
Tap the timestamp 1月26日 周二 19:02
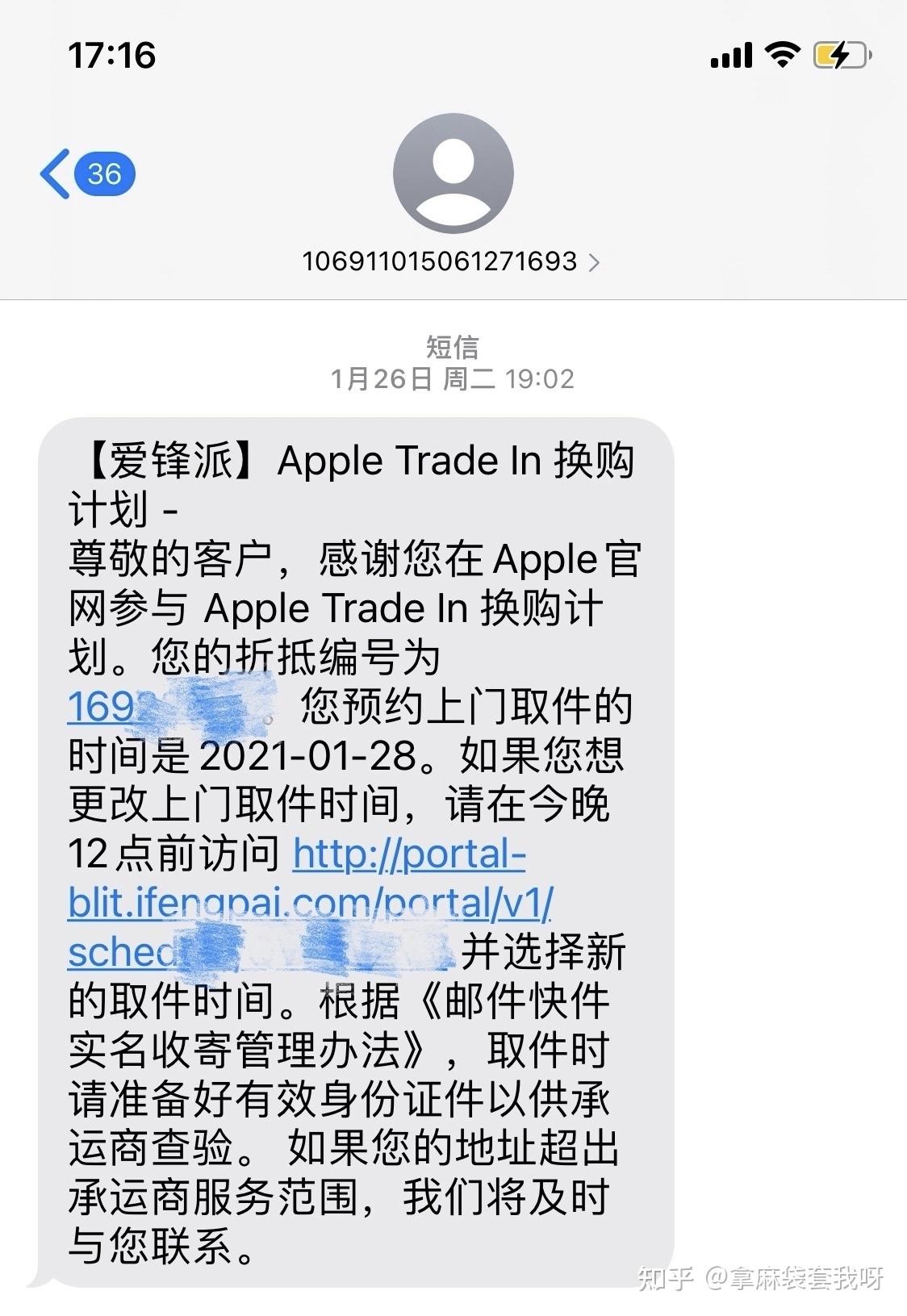click(x=453, y=379)
